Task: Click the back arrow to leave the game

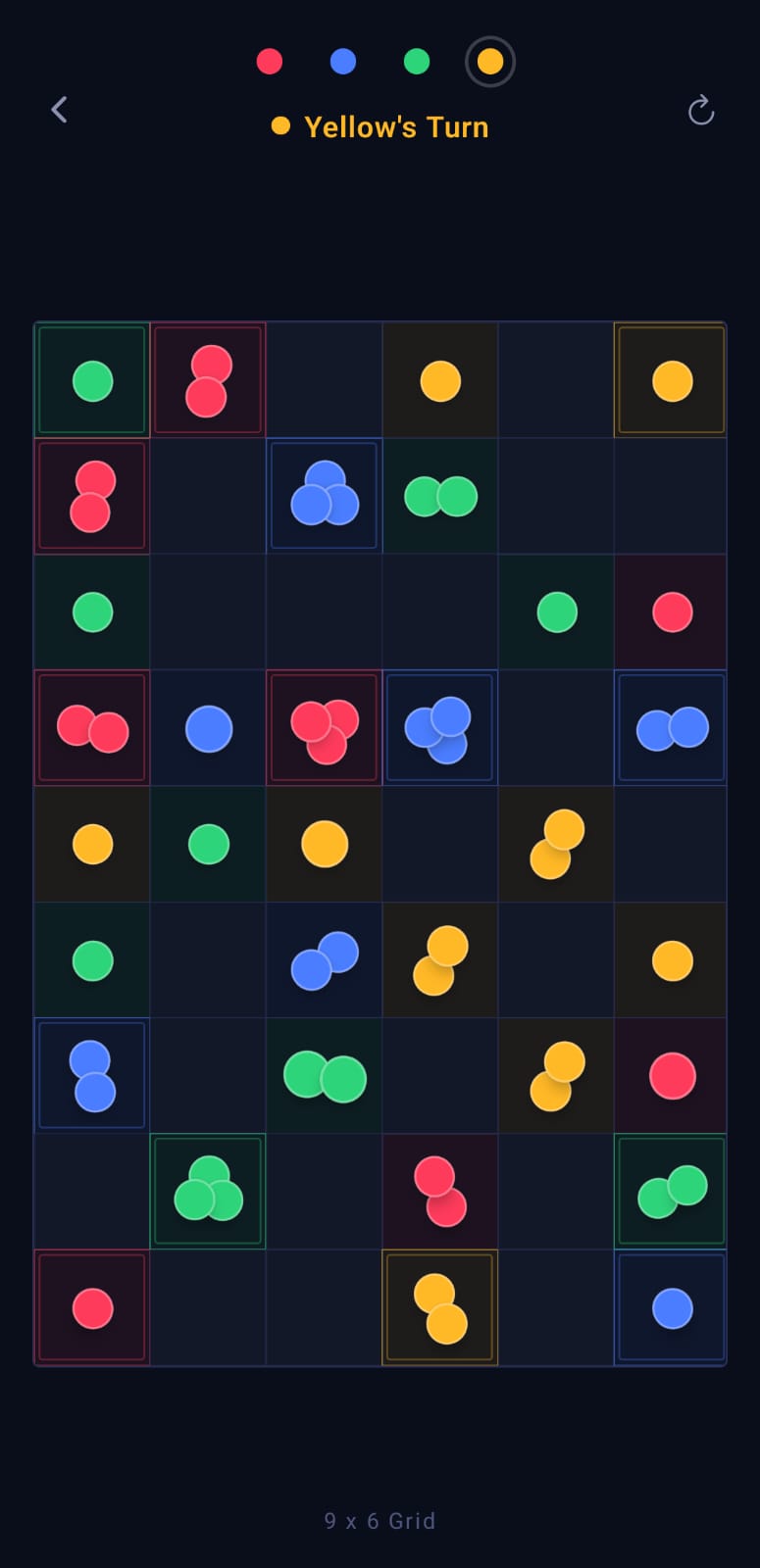Action: tap(59, 109)
